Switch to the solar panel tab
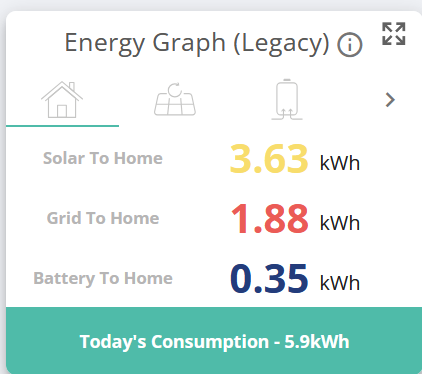This screenshot has width=422, height=374. tap(175, 100)
